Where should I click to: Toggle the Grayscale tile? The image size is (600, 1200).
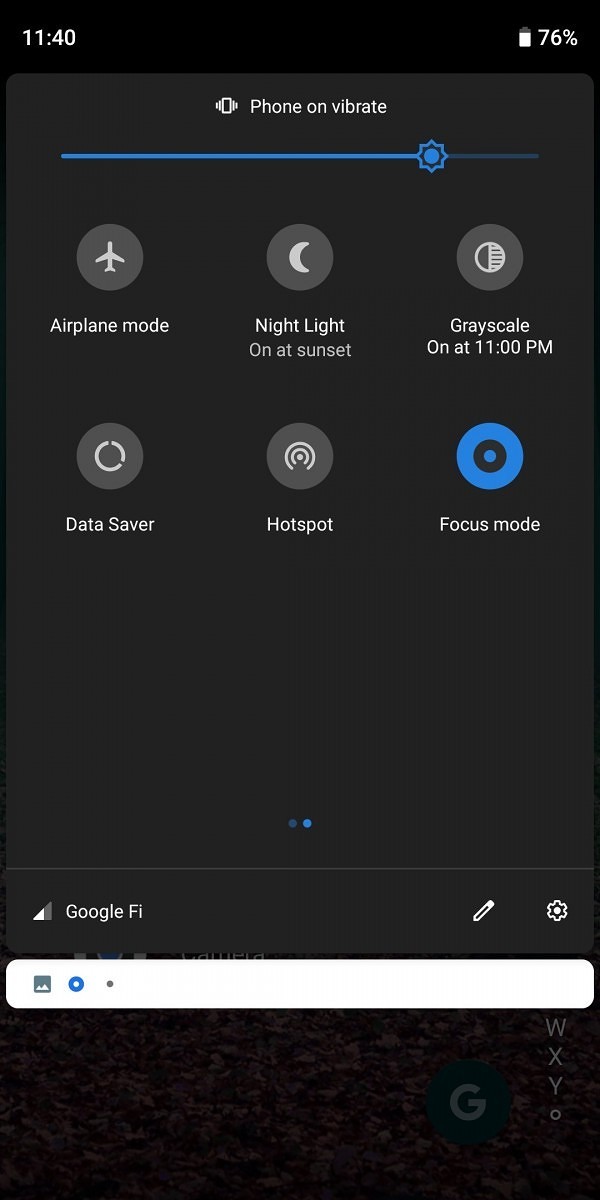click(x=490, y=258)
